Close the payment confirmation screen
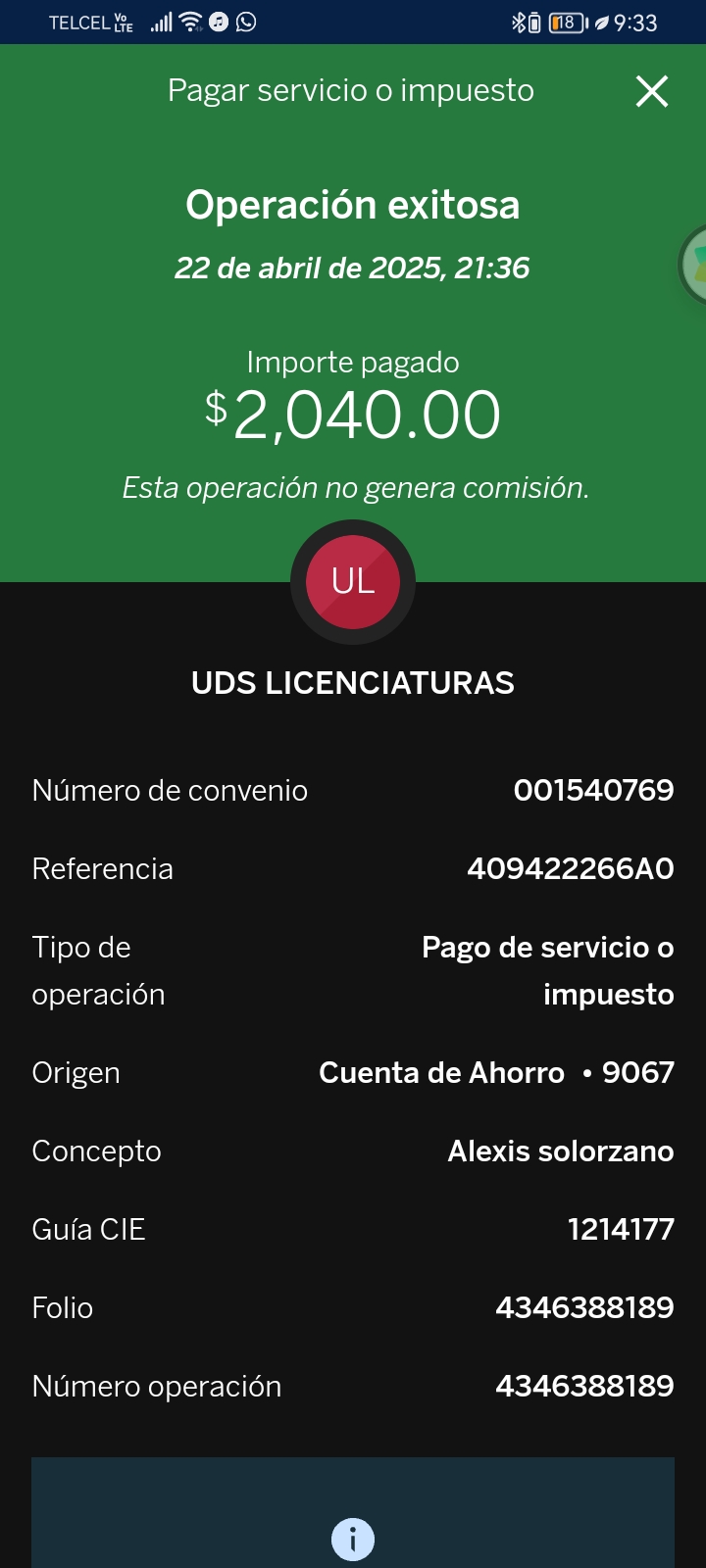706x1568 pixels. pos(652,91)
